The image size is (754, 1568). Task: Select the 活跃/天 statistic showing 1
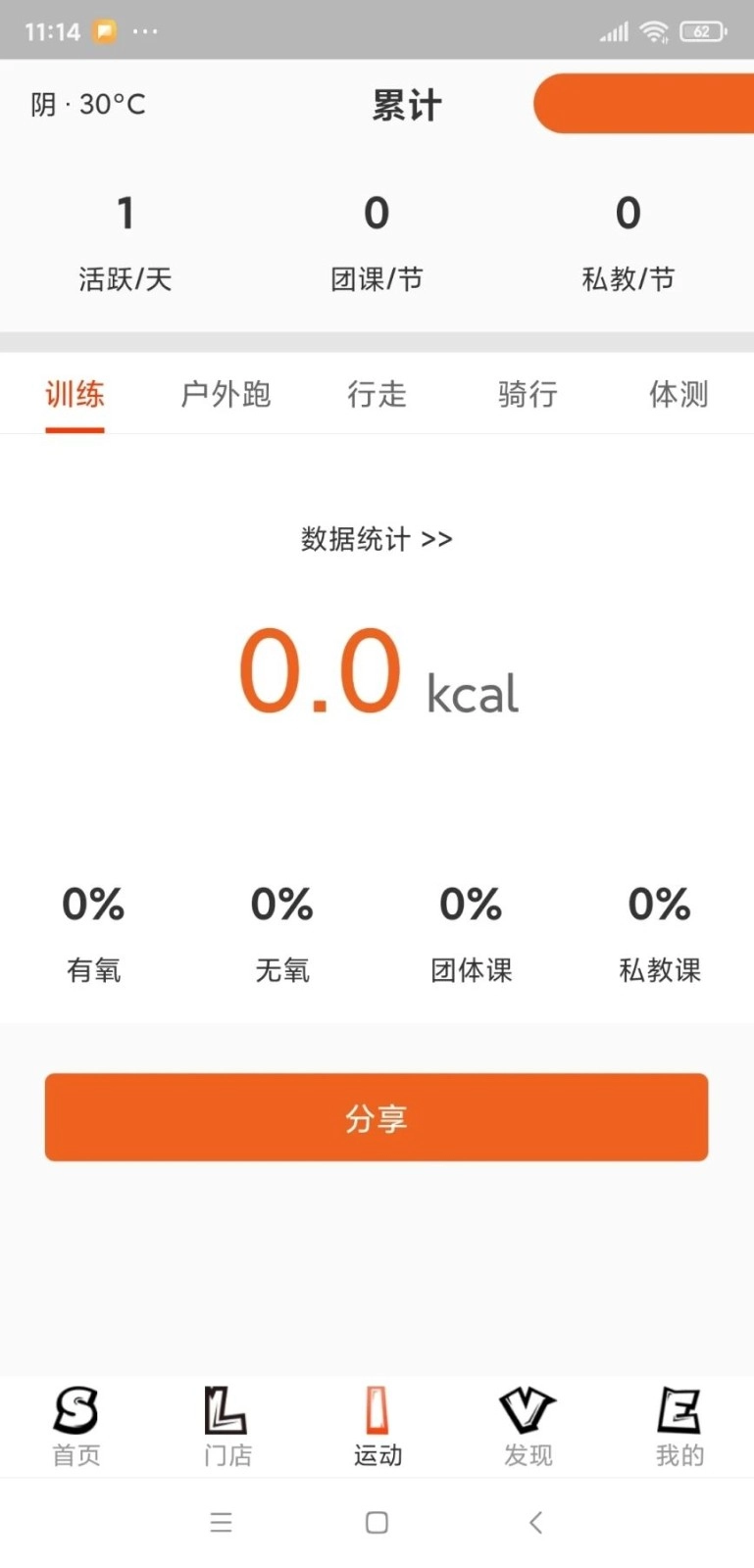coord(125,240)
